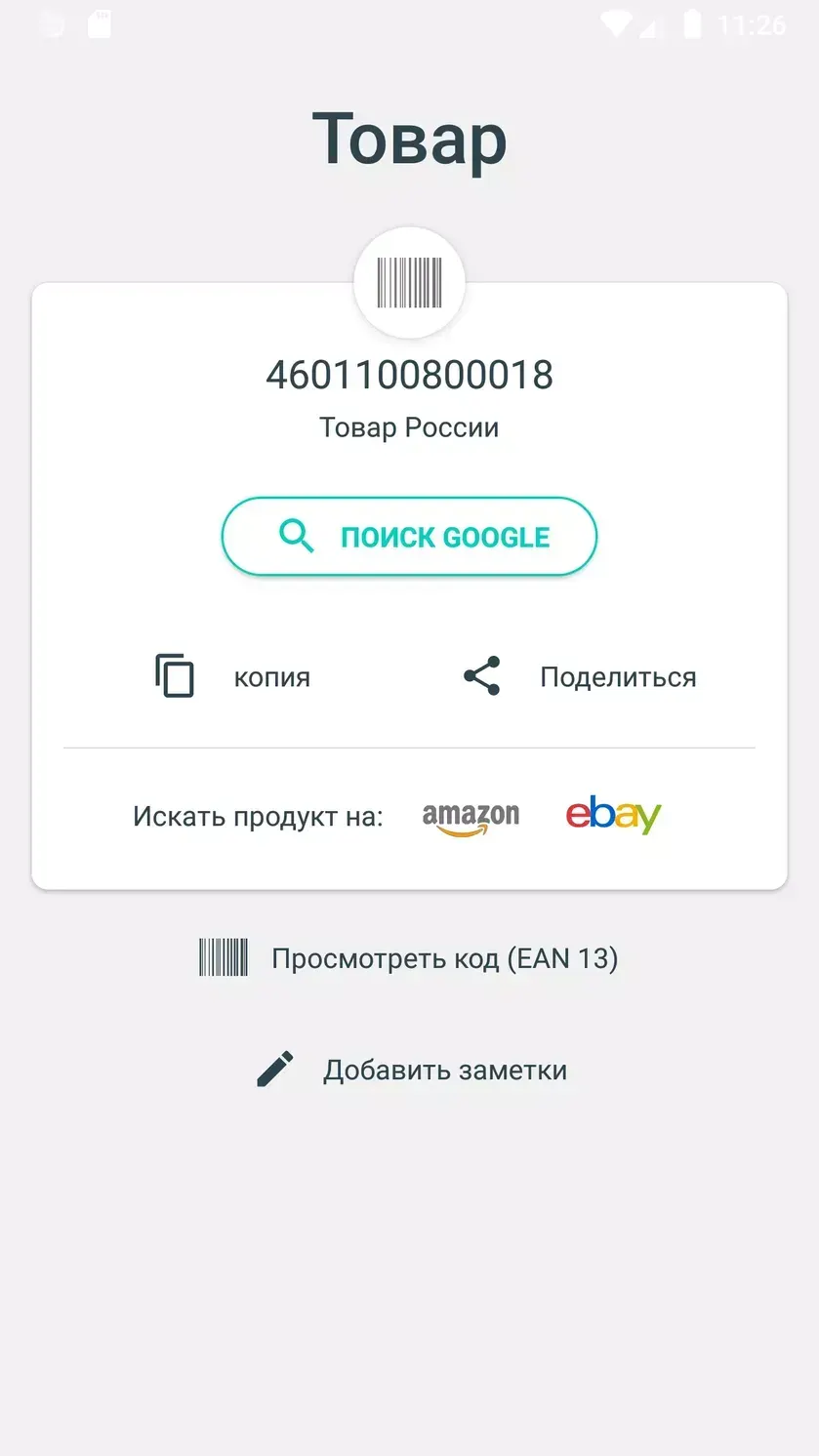This screenshot has width=819, height=1456.
Task: Select the Amazon logo to search the product
Action: click(x=471, y=816)
